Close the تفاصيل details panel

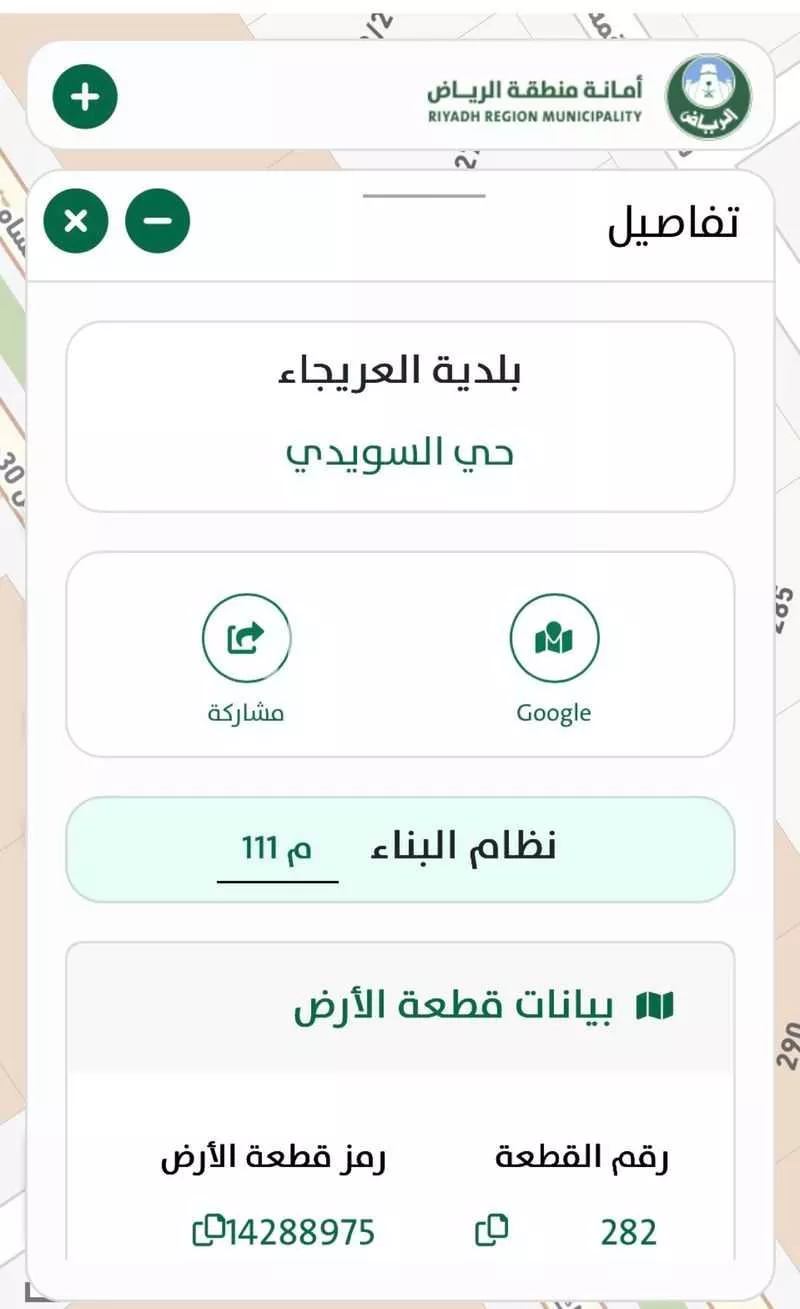[x=75, y=221]
